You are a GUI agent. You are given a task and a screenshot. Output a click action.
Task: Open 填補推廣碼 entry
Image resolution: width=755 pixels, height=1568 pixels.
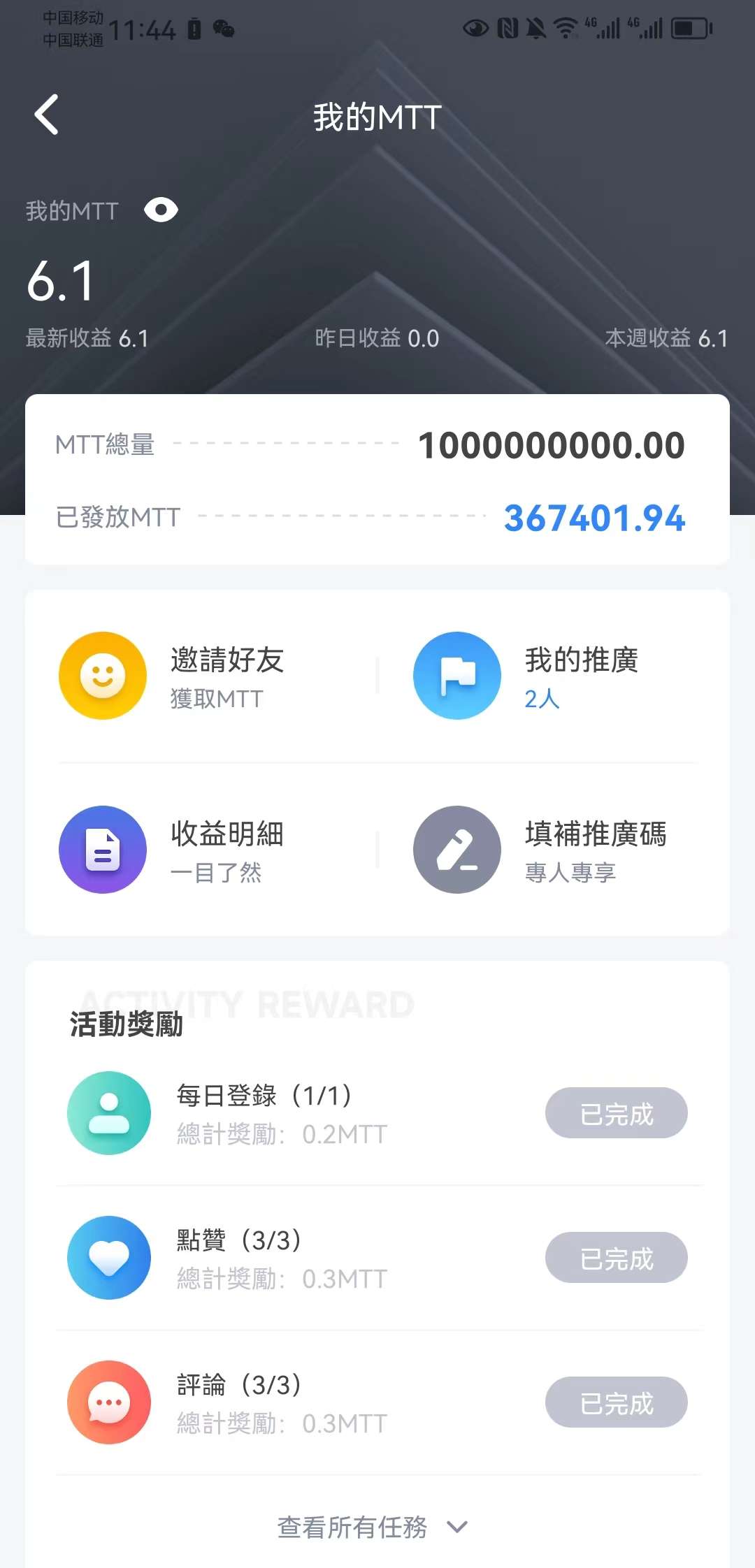tap(552, 850)
